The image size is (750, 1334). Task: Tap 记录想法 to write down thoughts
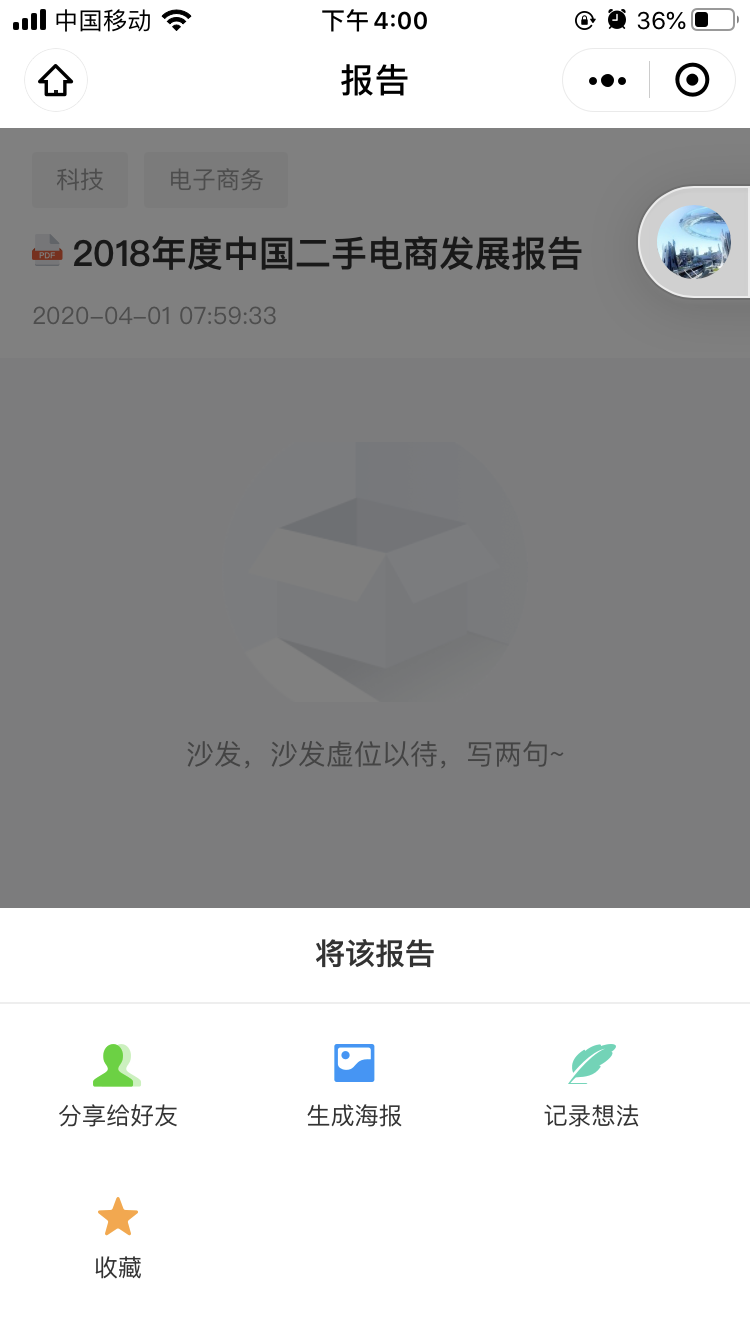point(592,1085)
